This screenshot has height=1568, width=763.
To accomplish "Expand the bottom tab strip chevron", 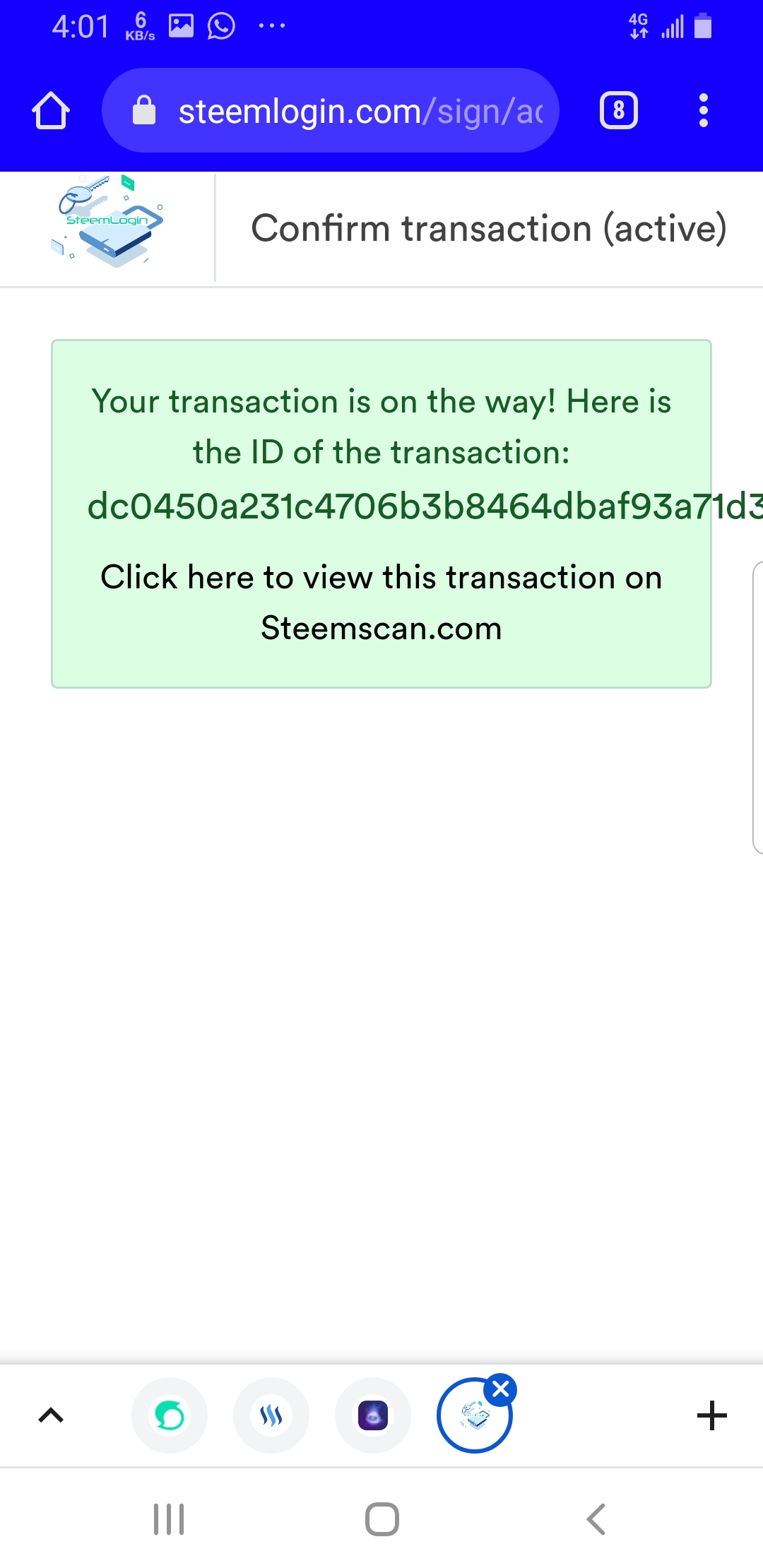I will pyautogui.click(x=50, y=1415).
